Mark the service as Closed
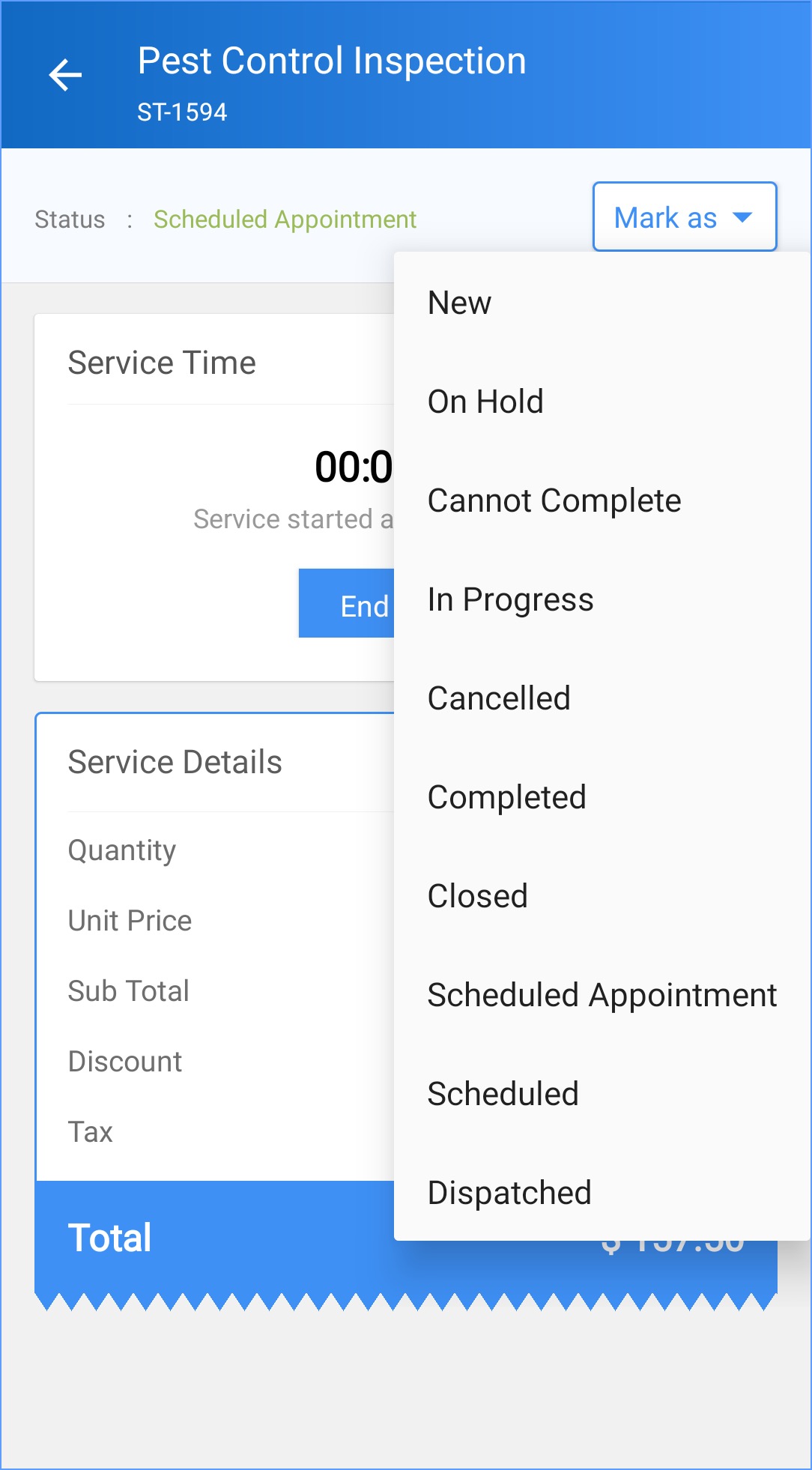Image resolution: width=812 pixels, height=1470 pixels. click(477, 897)
